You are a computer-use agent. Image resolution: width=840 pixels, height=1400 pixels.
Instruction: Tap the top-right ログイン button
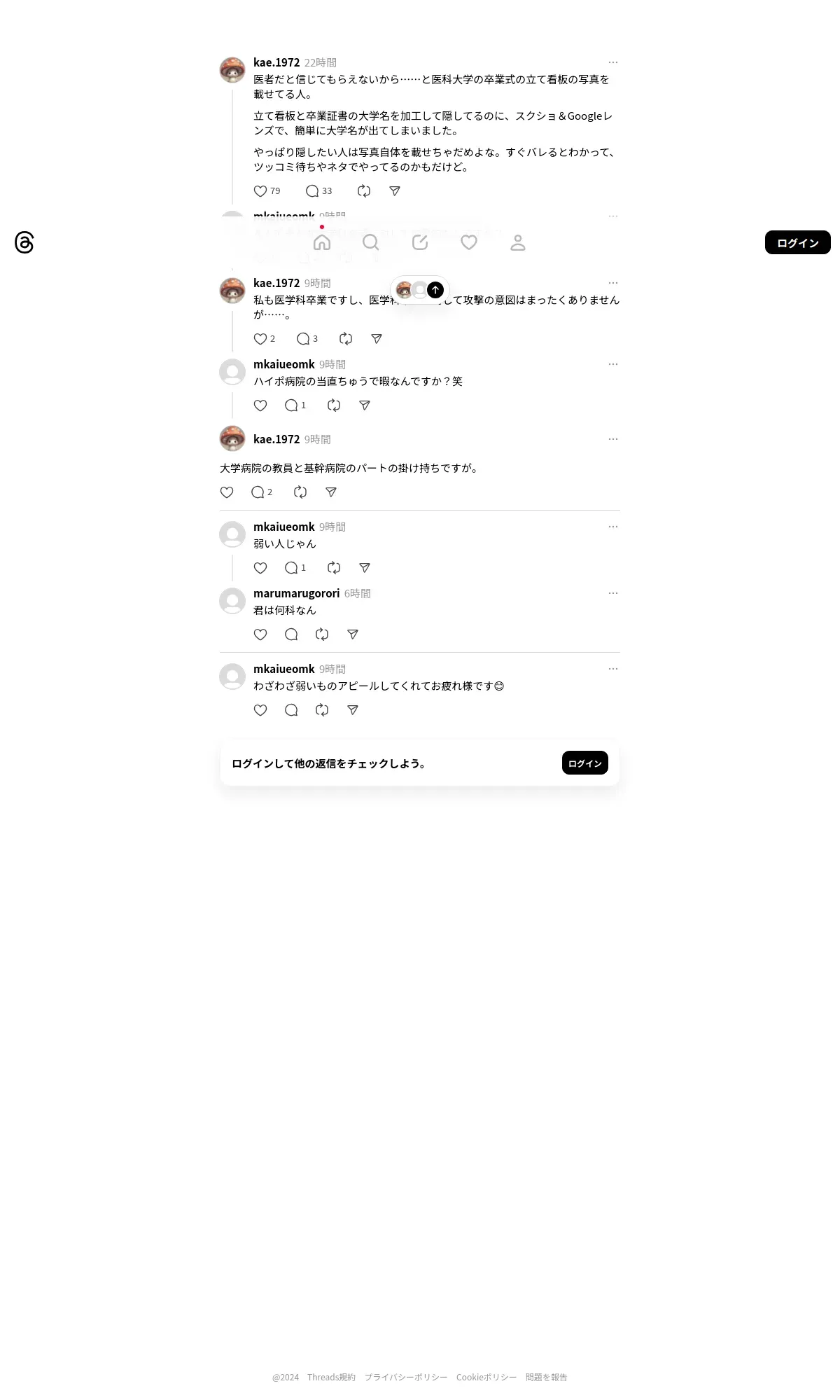coord(797,242)
